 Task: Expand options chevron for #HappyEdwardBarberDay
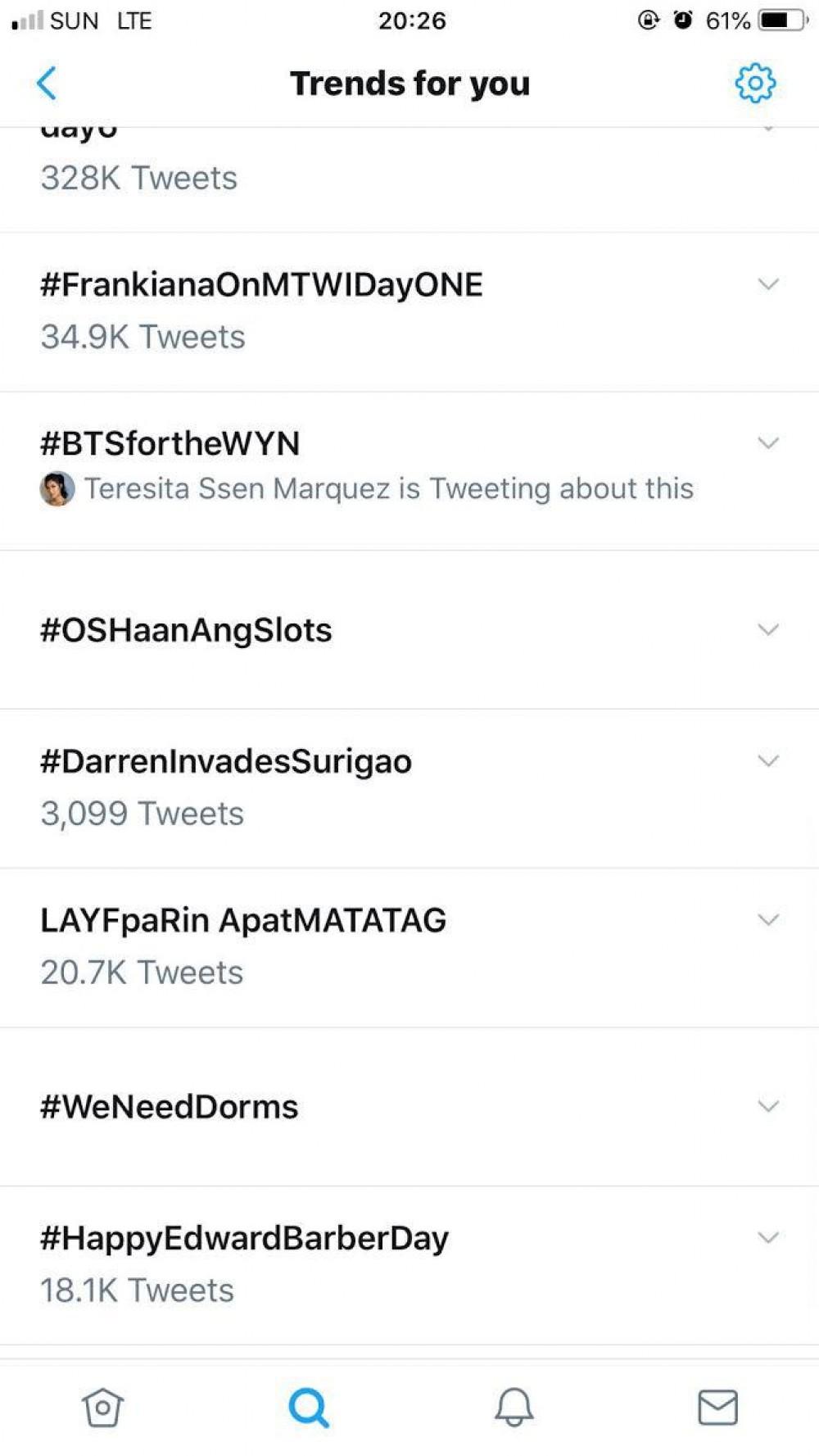[x=767, y=1237]
